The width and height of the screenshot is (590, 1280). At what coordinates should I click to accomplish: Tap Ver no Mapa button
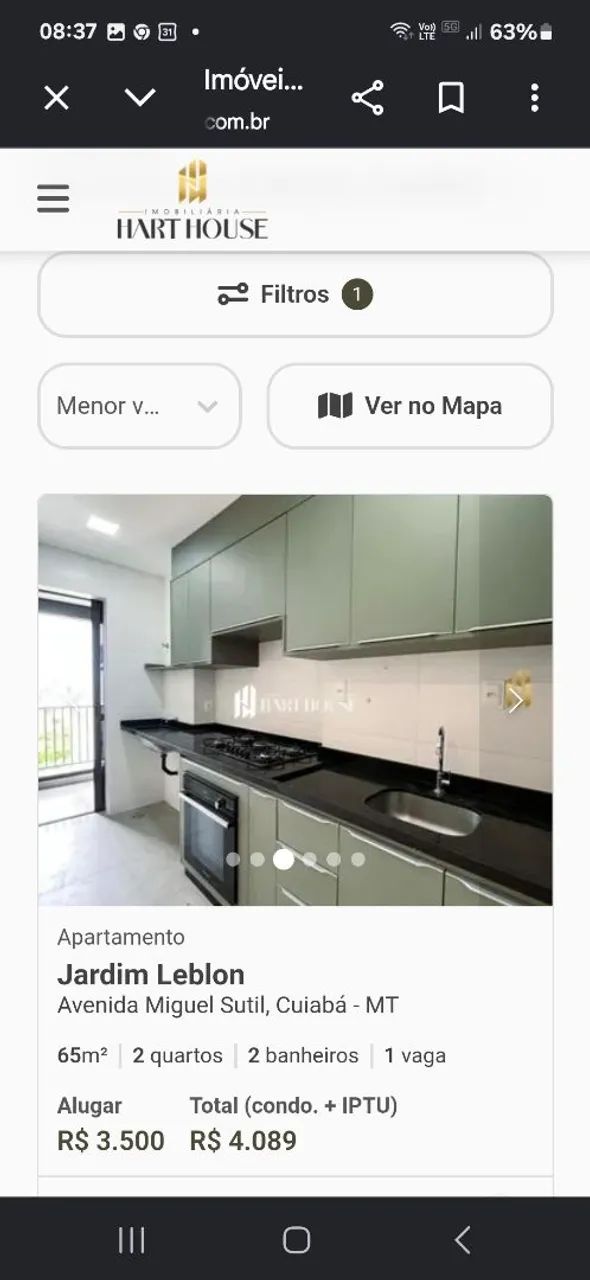tap(410, 406)
